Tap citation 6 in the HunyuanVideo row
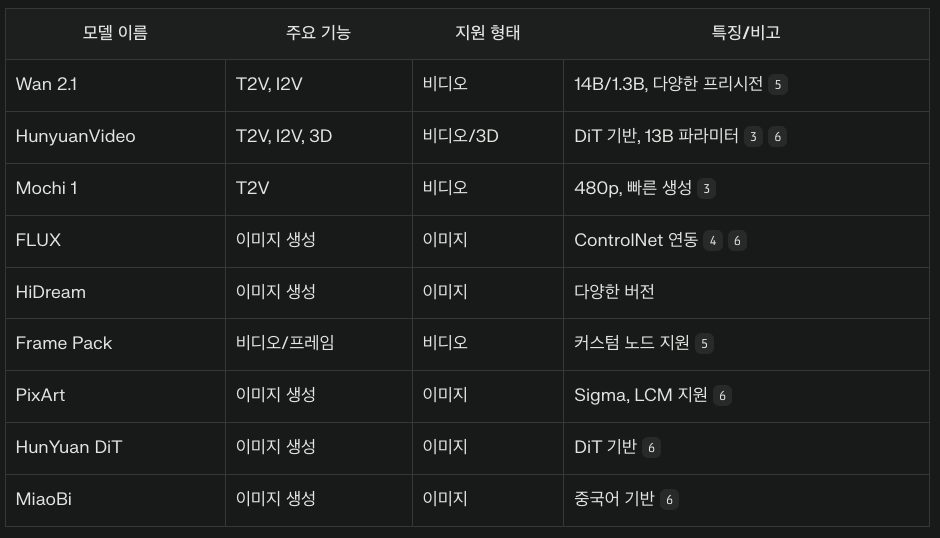 [x=777, y=137]
